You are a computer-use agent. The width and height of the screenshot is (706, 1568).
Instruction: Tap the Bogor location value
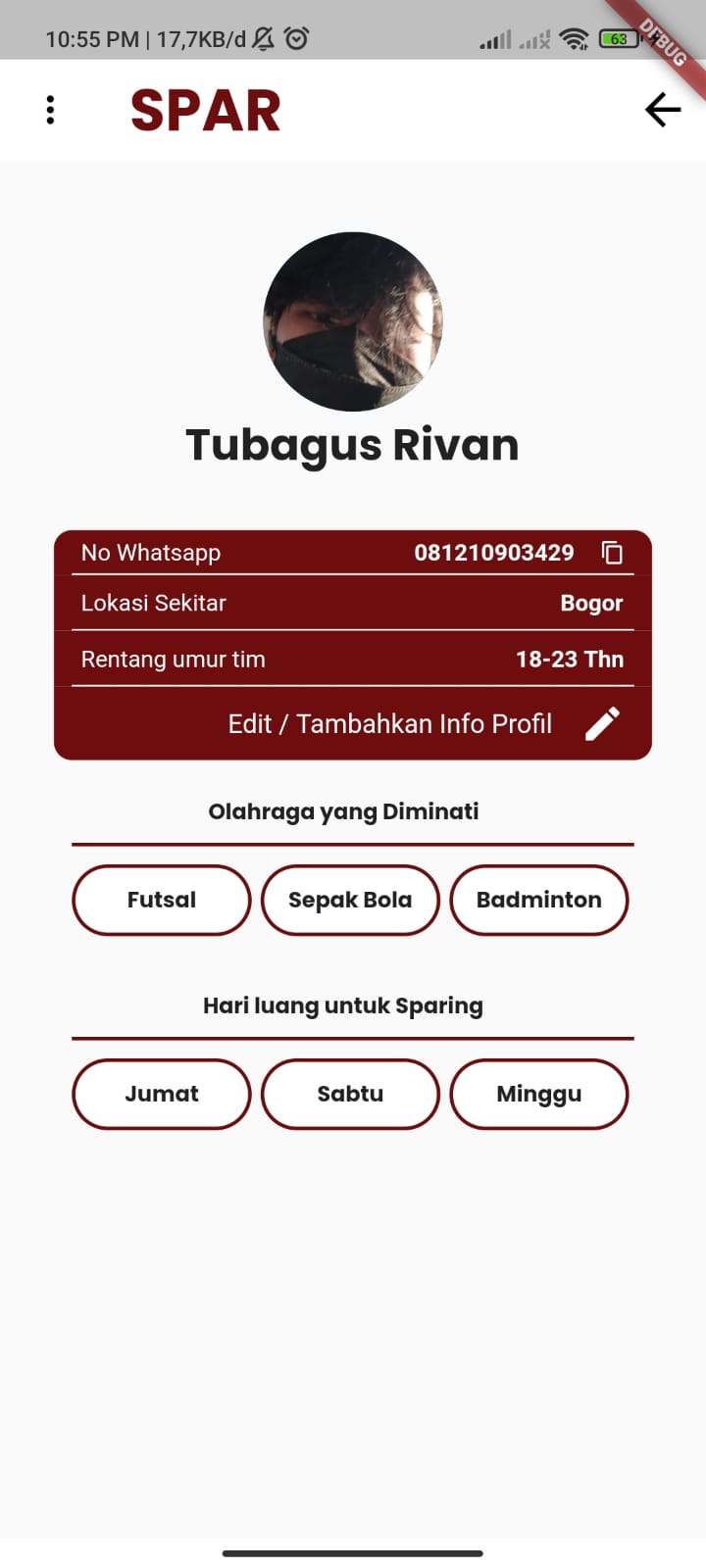tap(591, 603)
